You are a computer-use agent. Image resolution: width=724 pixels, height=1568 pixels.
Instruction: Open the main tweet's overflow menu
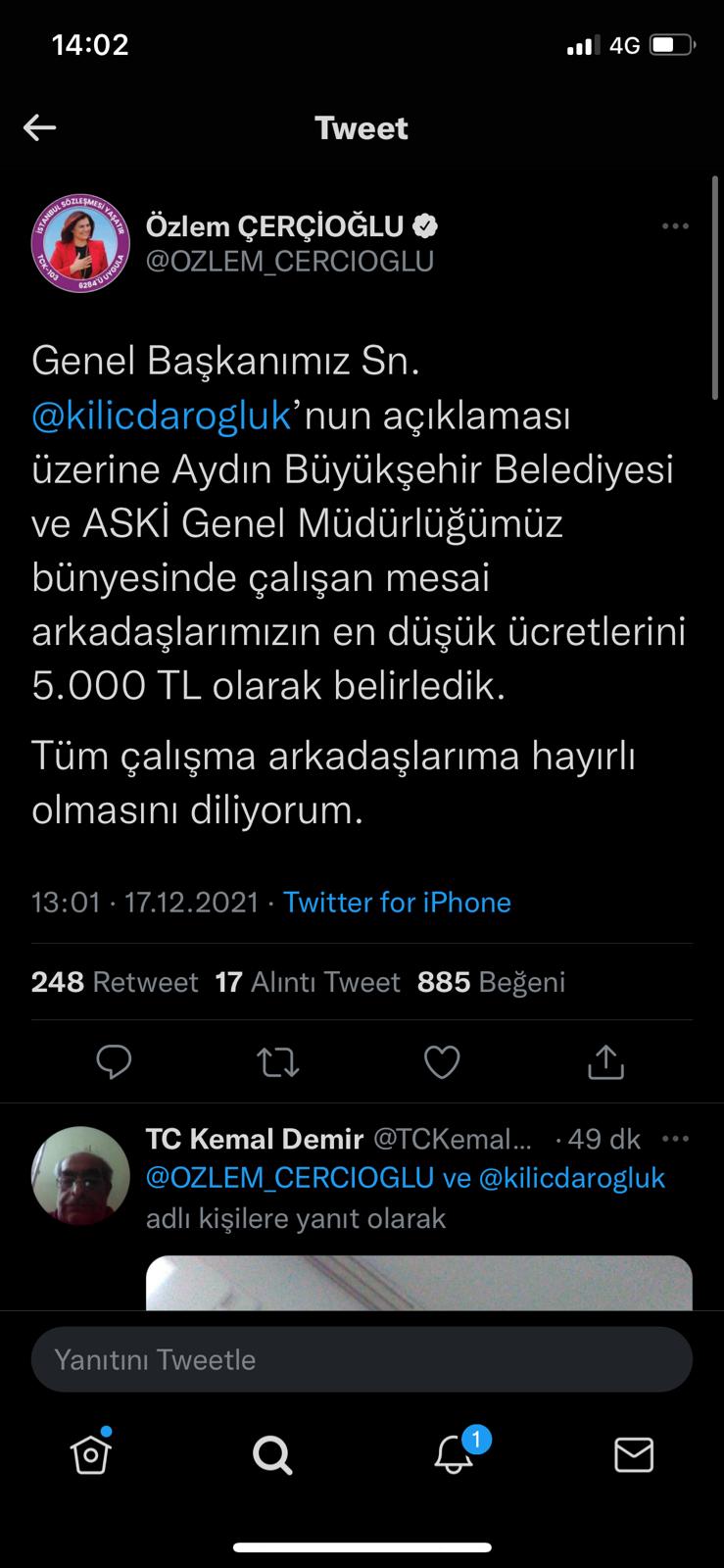[675, 226]
